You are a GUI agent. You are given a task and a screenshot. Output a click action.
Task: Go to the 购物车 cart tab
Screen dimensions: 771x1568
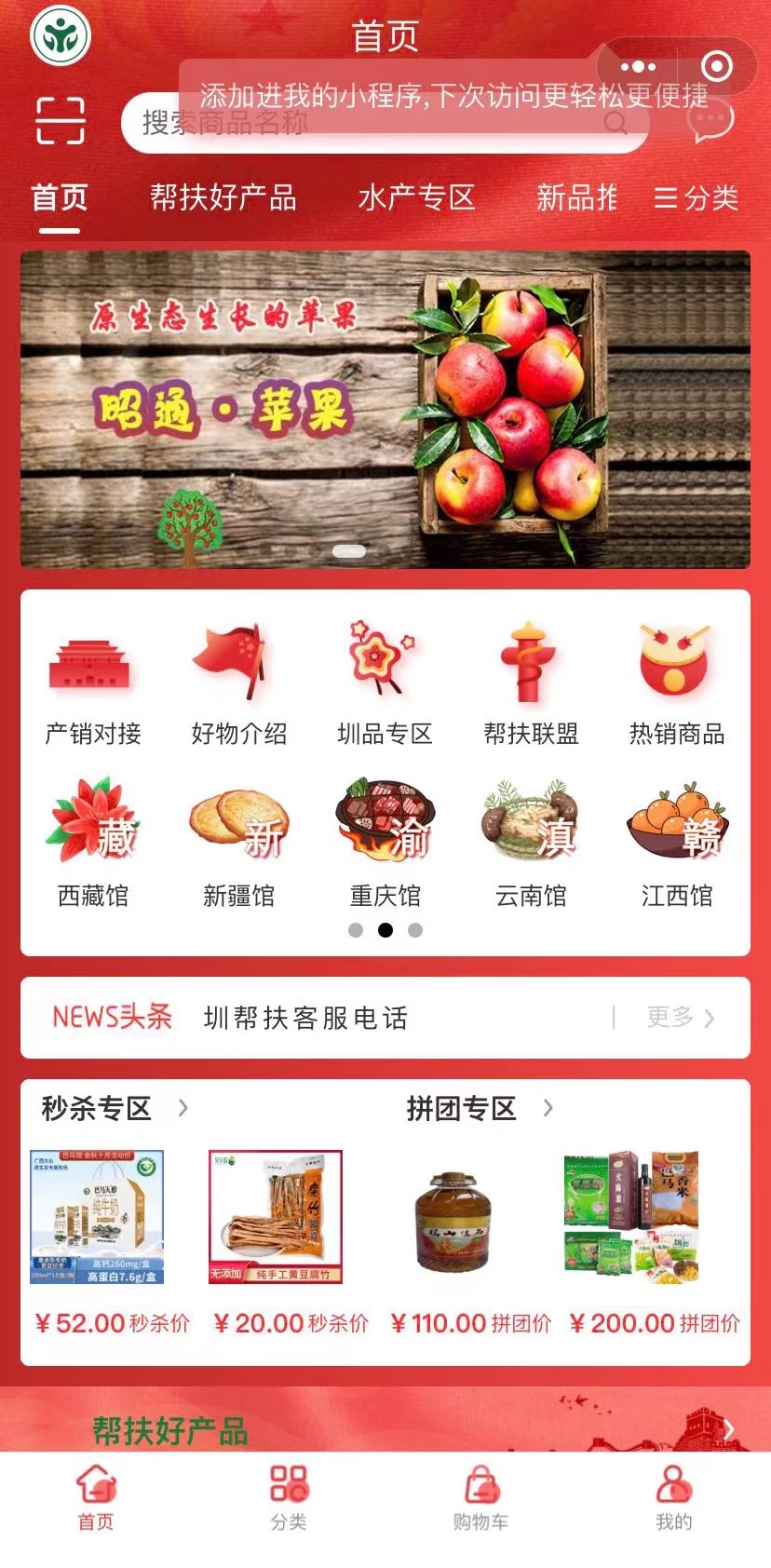tap(480, 1498)
